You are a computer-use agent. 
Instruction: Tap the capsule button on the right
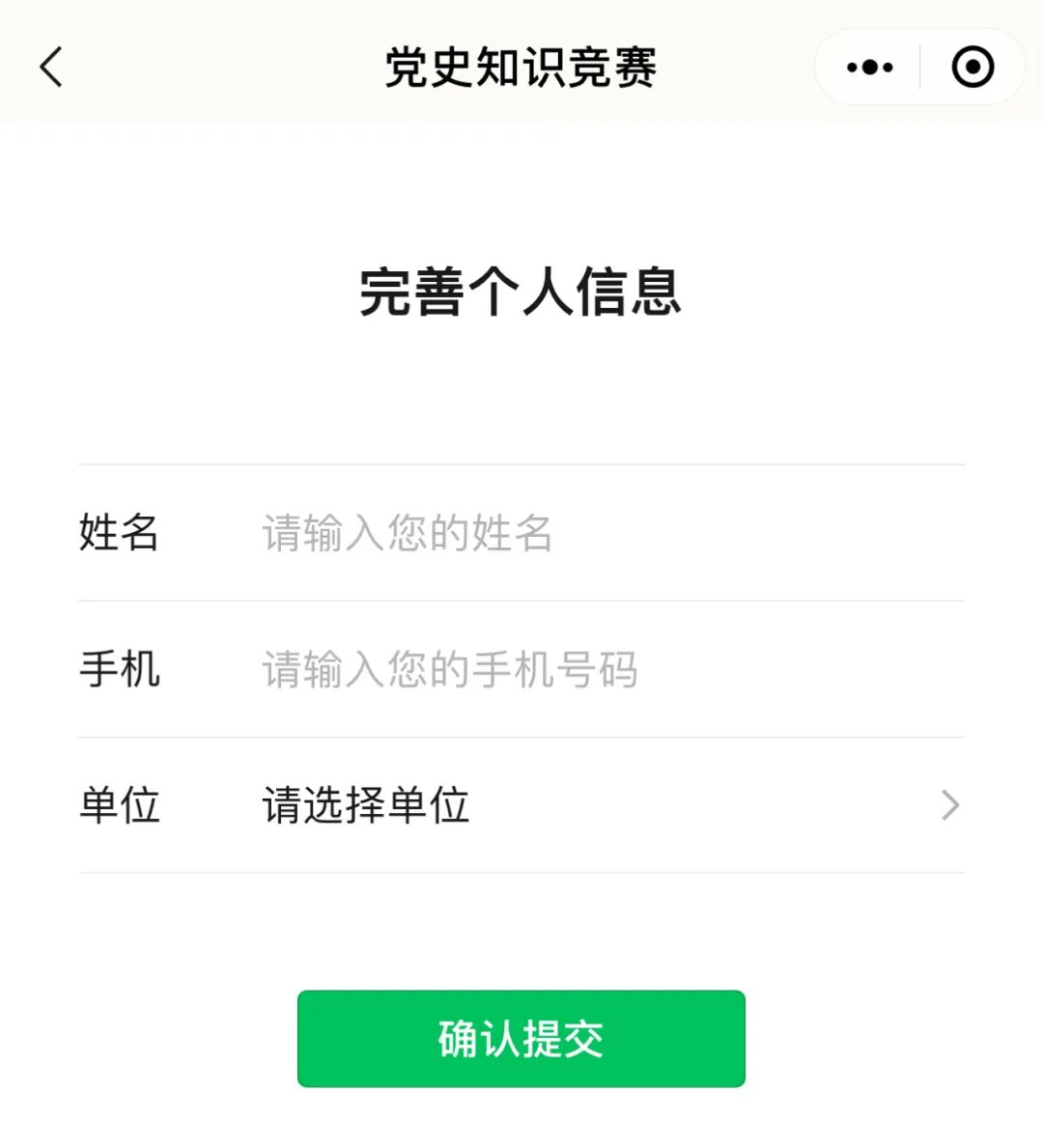(x=917, y=67)
